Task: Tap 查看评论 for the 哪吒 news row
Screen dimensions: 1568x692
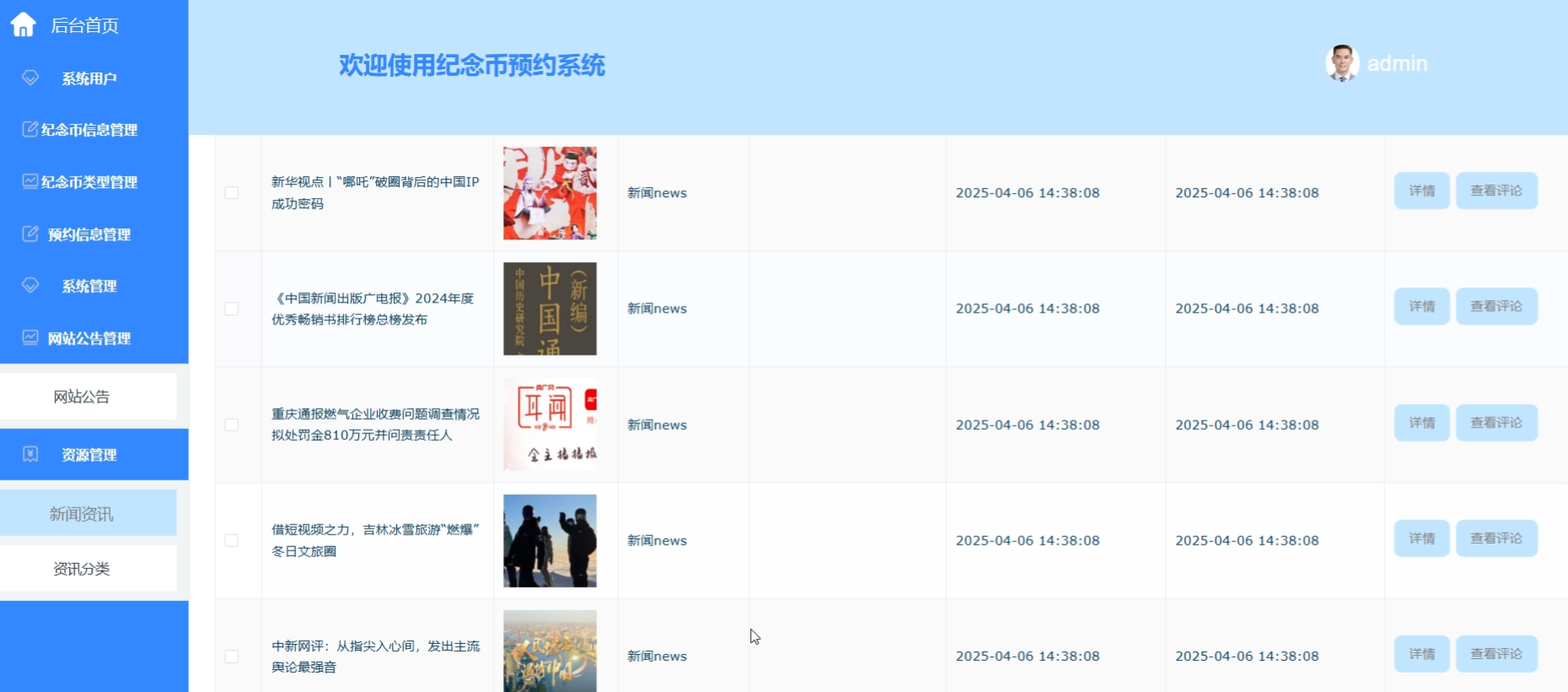Action: point(1496,190)
